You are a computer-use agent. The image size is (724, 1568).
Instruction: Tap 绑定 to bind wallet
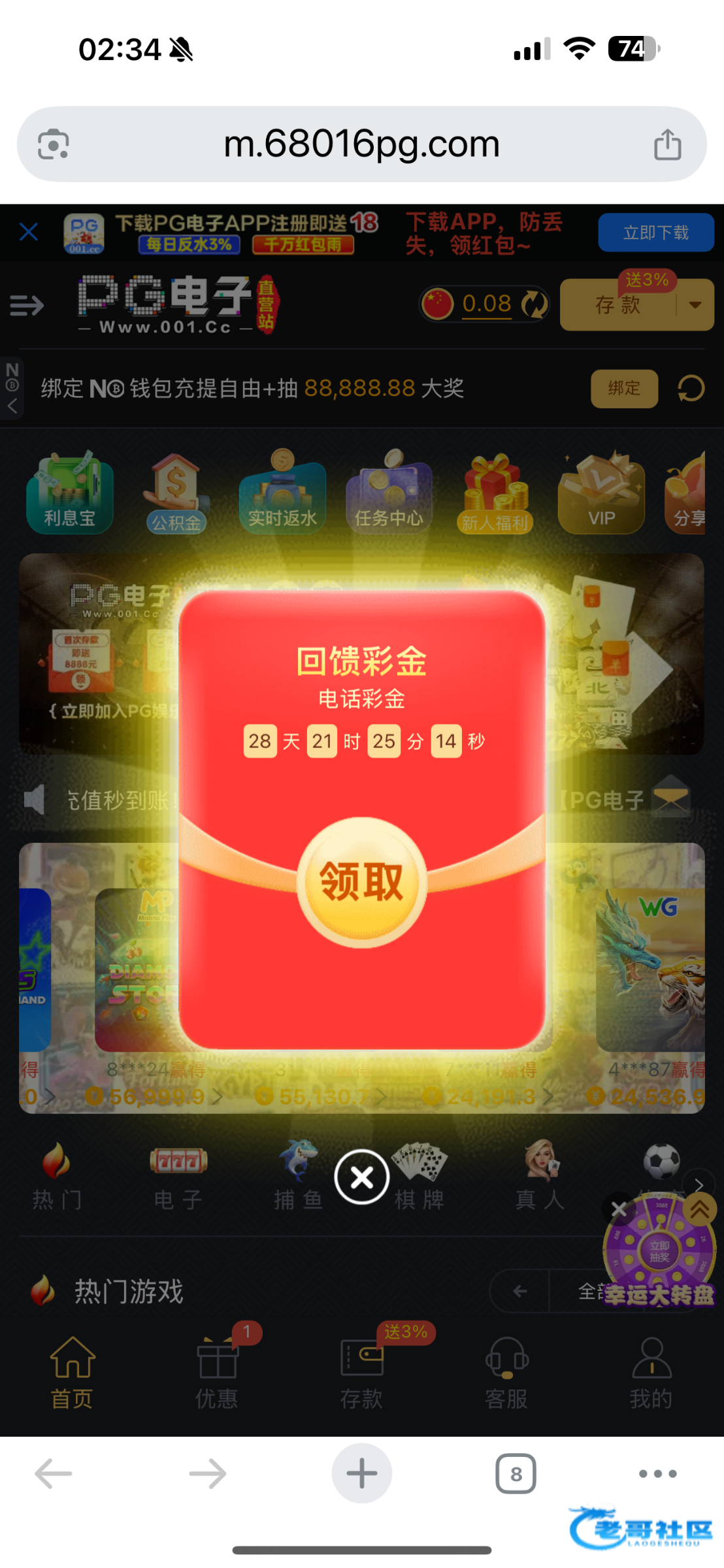(624, 389)
